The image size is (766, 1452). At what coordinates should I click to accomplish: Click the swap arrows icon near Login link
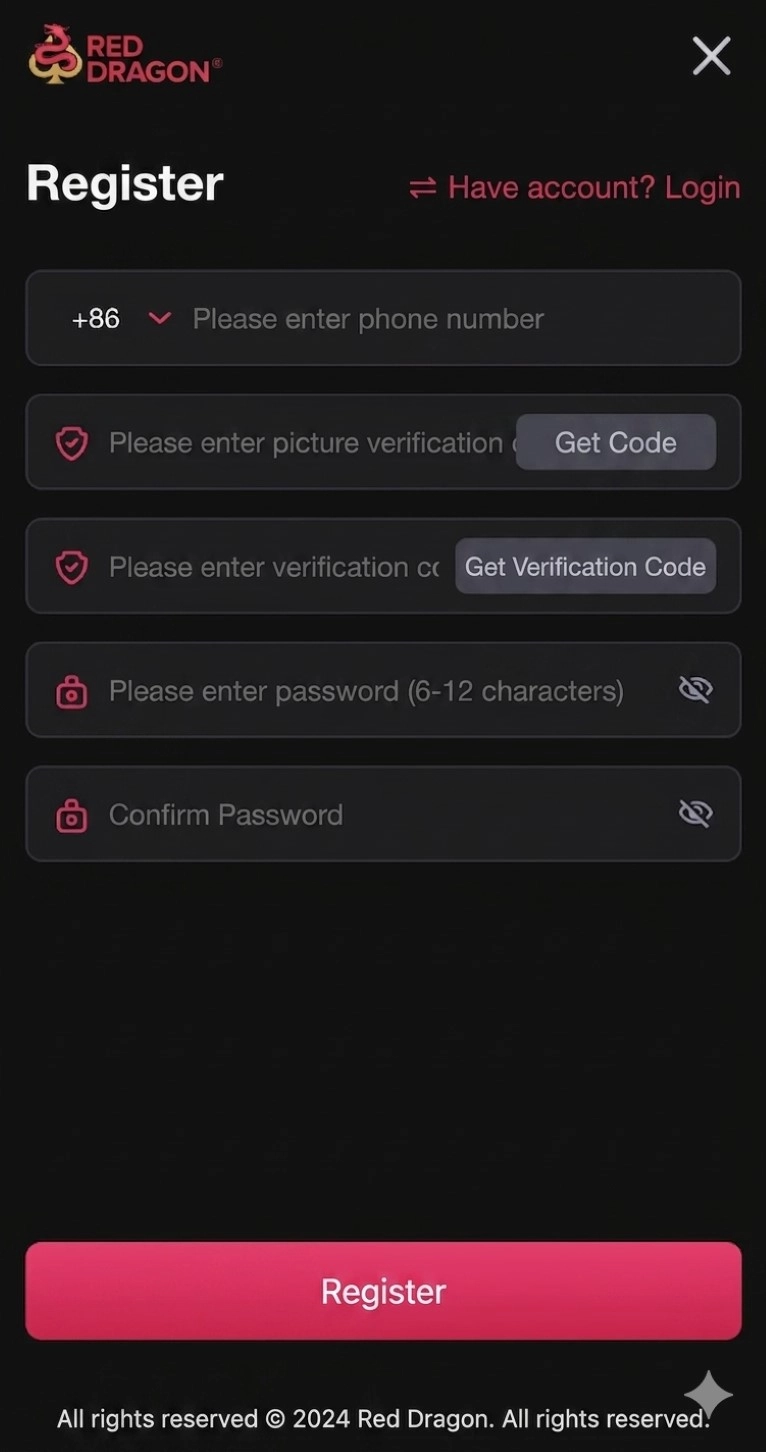424,187
